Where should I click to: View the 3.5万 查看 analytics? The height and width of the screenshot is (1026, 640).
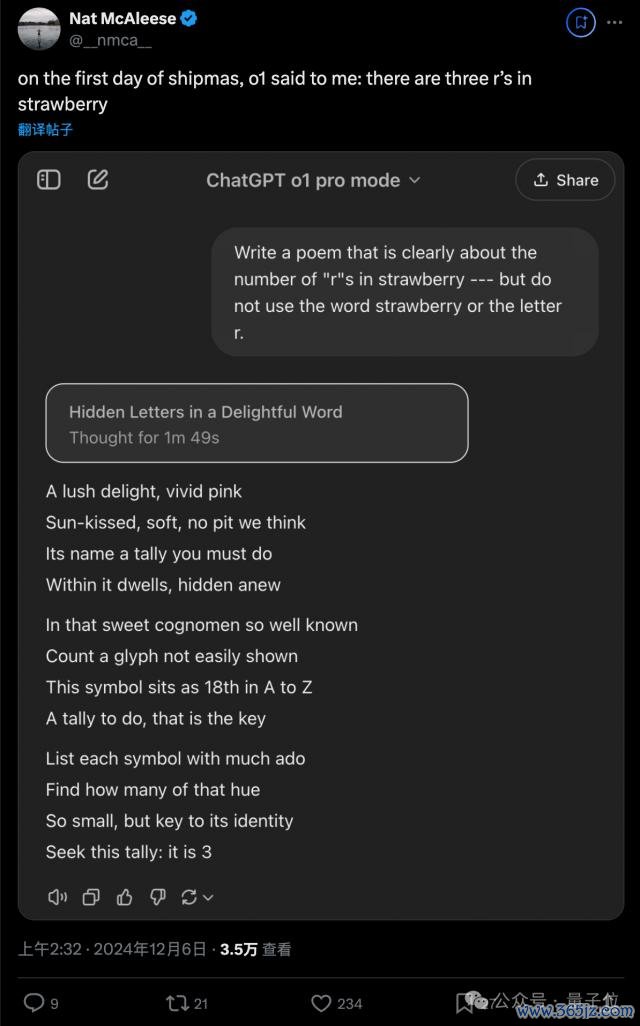click(255, 949)
